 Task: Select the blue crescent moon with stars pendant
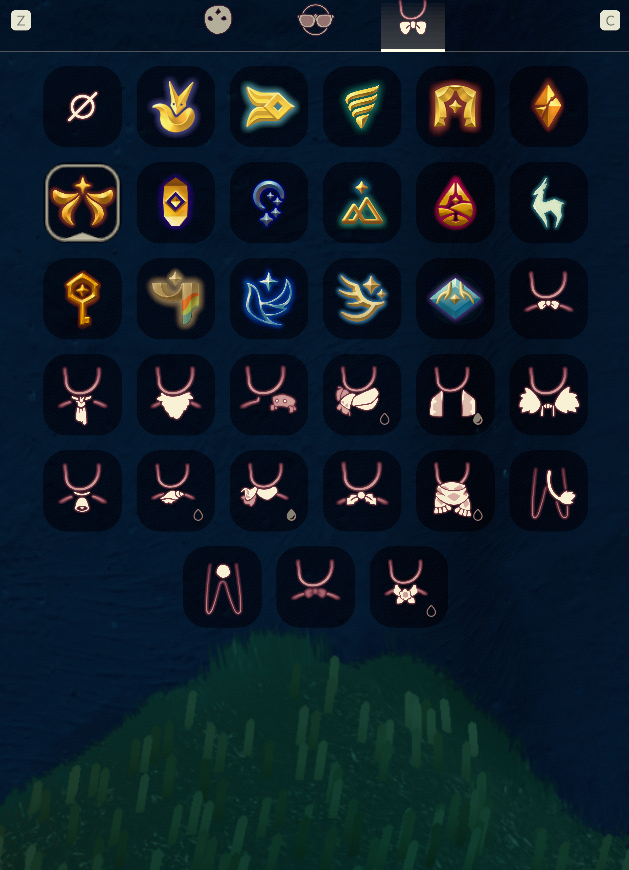point(269,202)
